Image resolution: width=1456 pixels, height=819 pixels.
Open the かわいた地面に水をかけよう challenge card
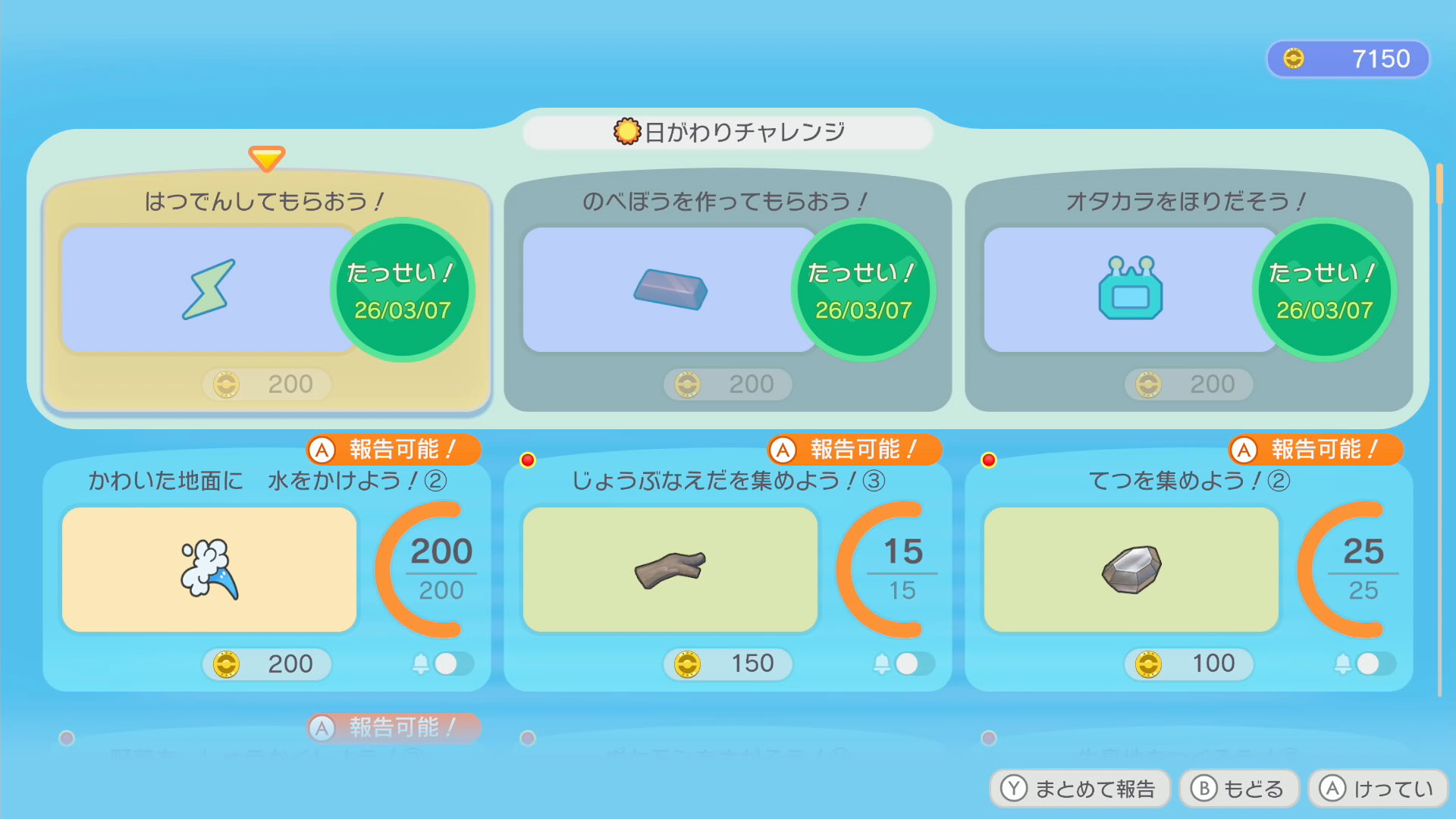pos(209,570)
